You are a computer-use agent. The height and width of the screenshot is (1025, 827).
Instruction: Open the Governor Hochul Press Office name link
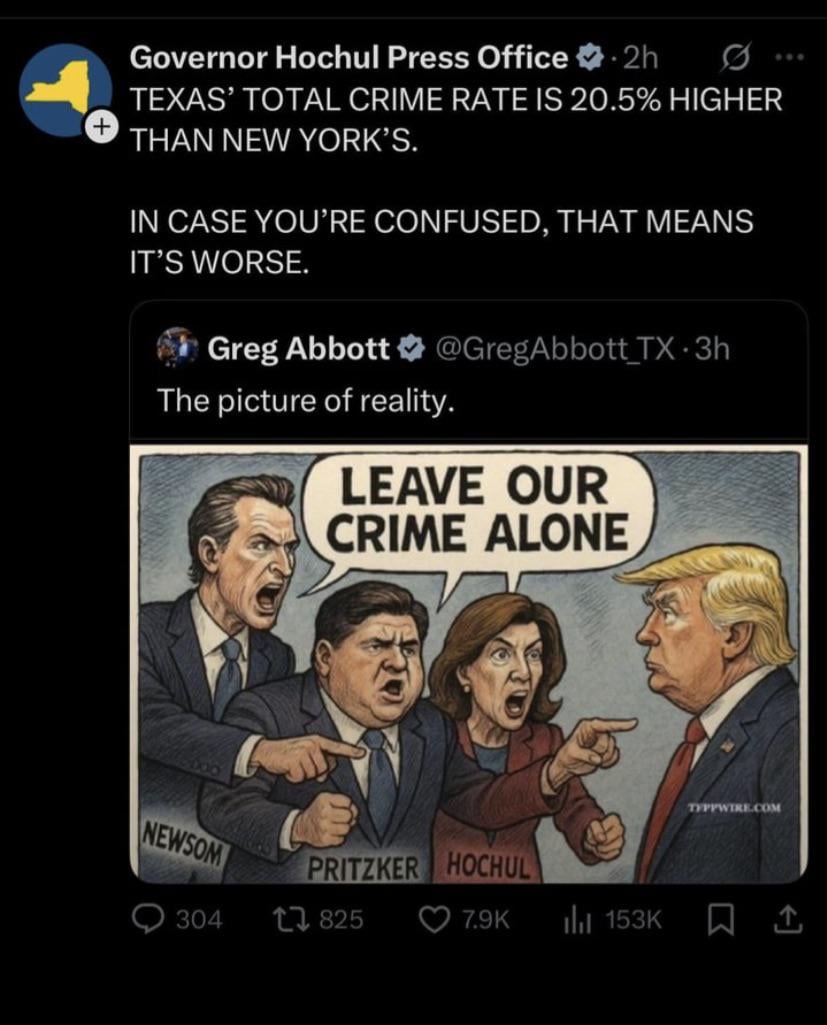(349, 58)
